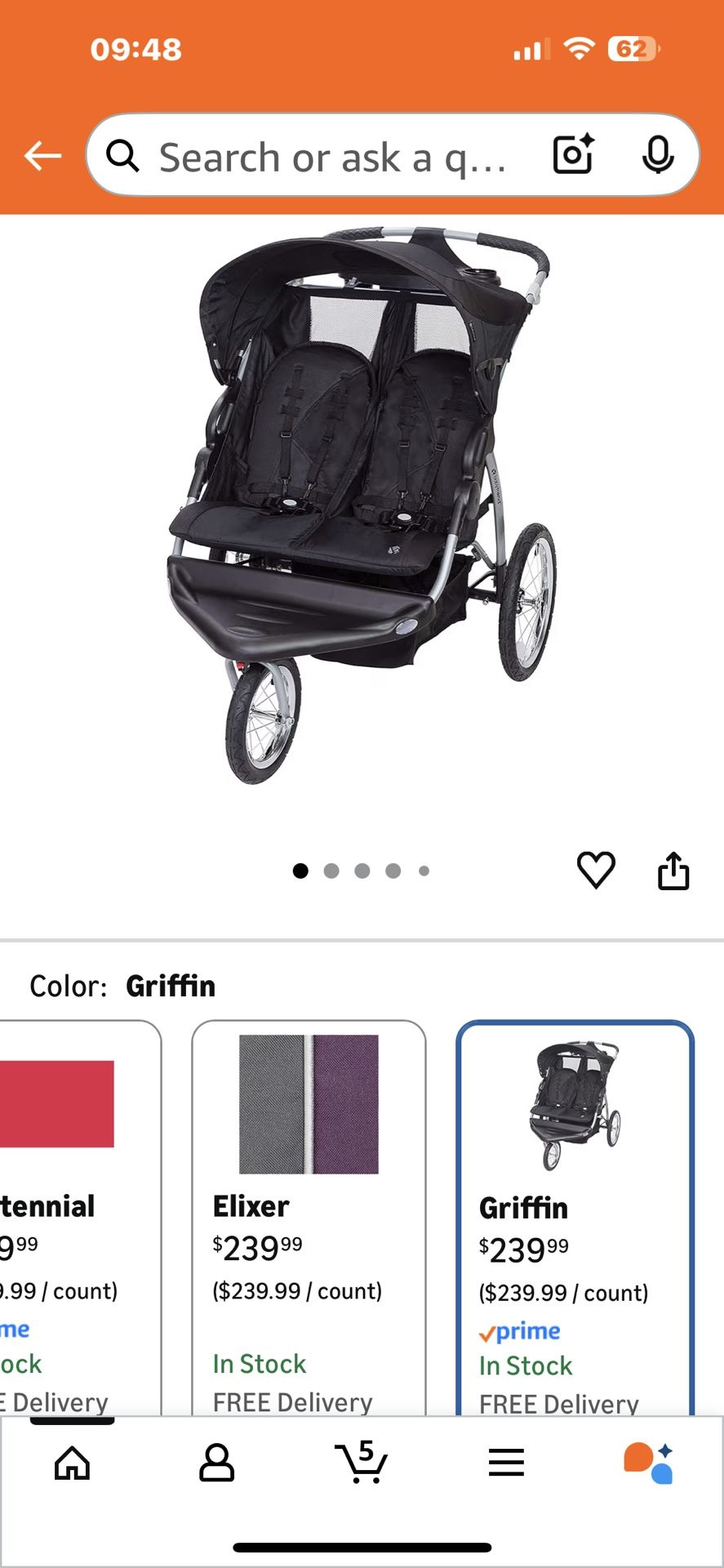Open your account profile icon
The image size is (724, 1568).
tap(217, 1463)
